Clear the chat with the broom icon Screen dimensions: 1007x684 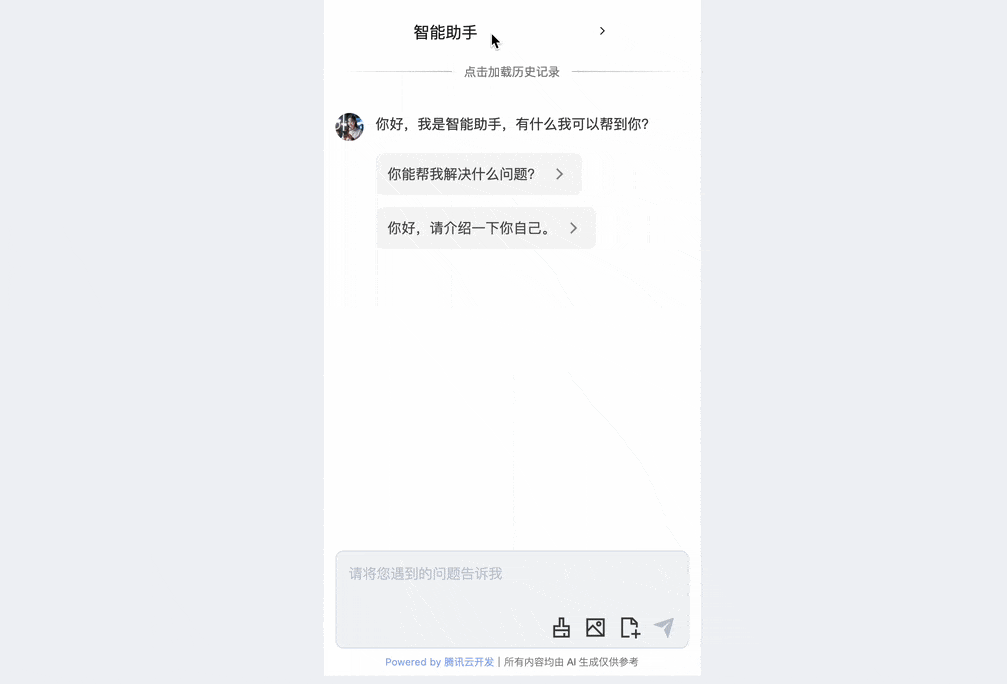pos(561,628)
